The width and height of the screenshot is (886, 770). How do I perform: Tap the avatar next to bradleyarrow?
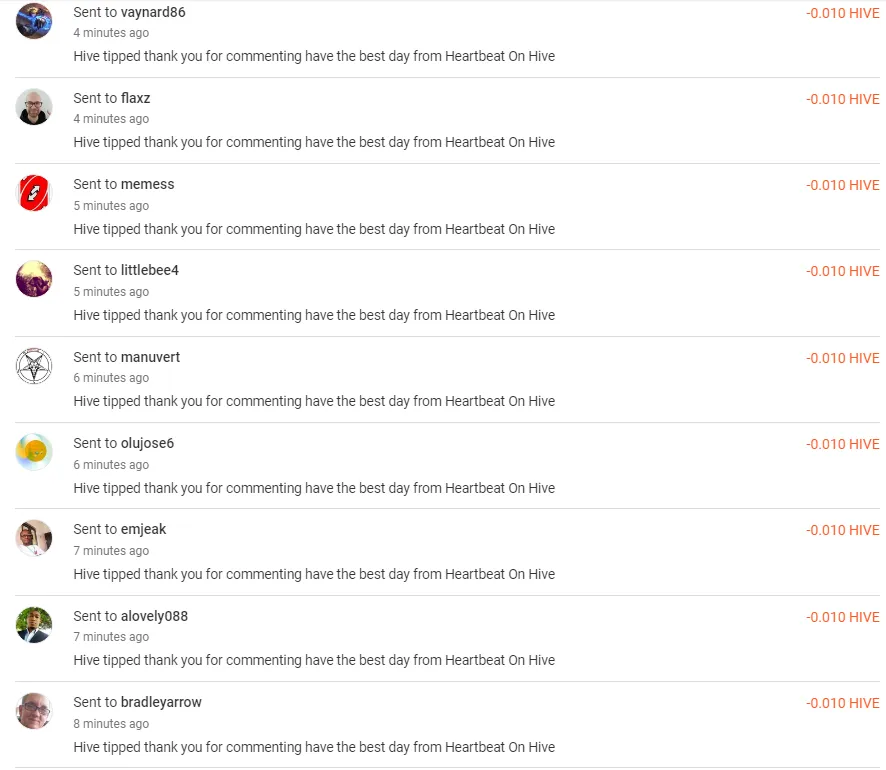pos(34,711)
